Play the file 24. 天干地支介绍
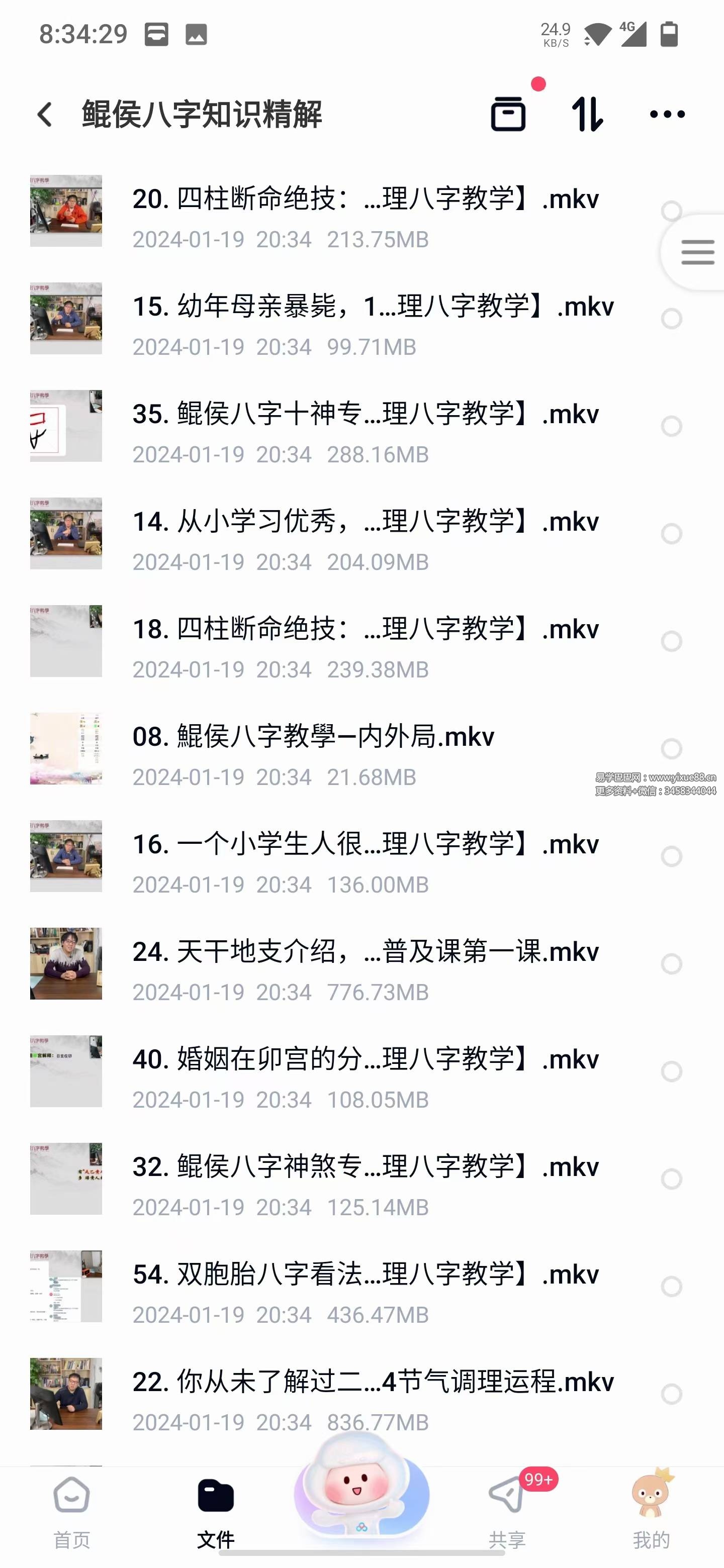This screenshot has width=724, height=1568. tap(366, 963)
